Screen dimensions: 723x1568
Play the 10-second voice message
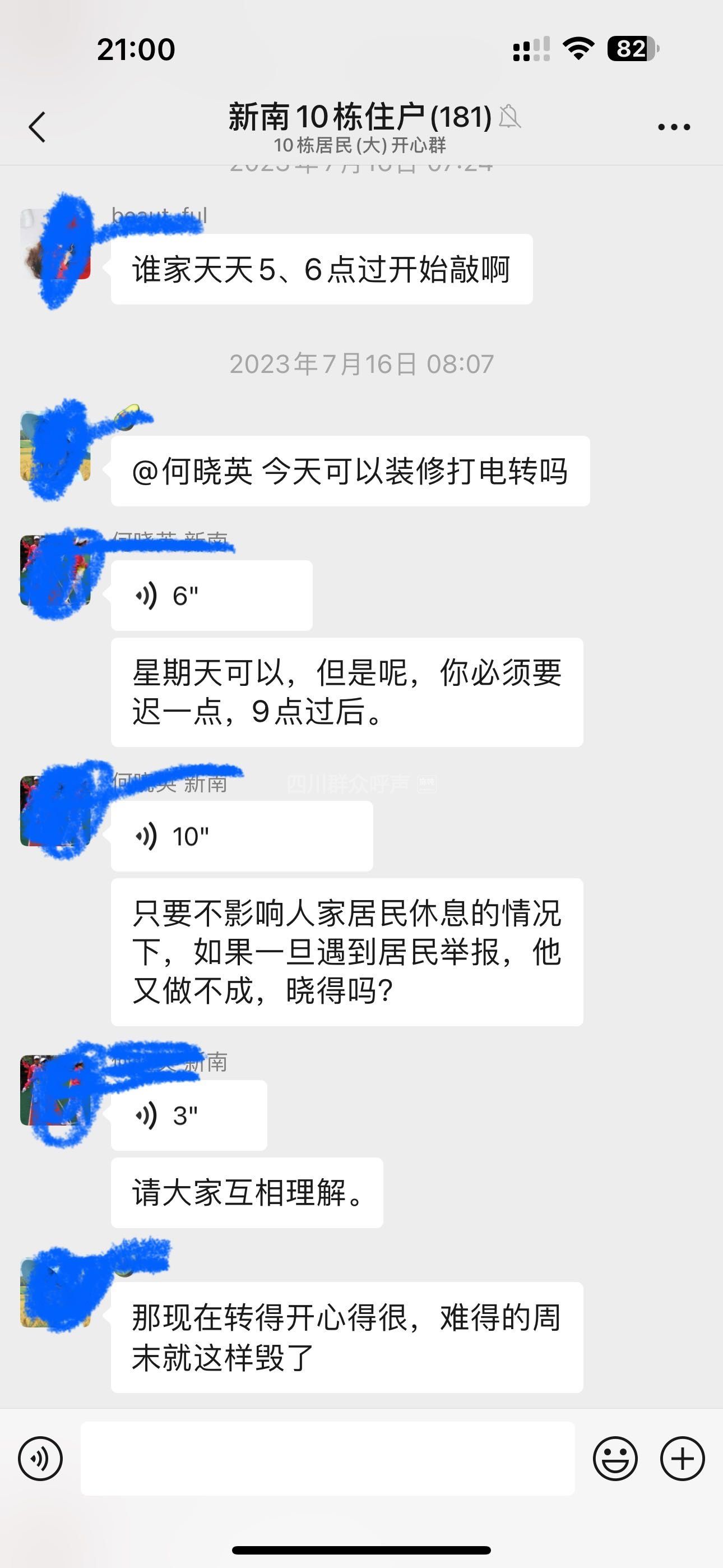click(x=241, y=836)
